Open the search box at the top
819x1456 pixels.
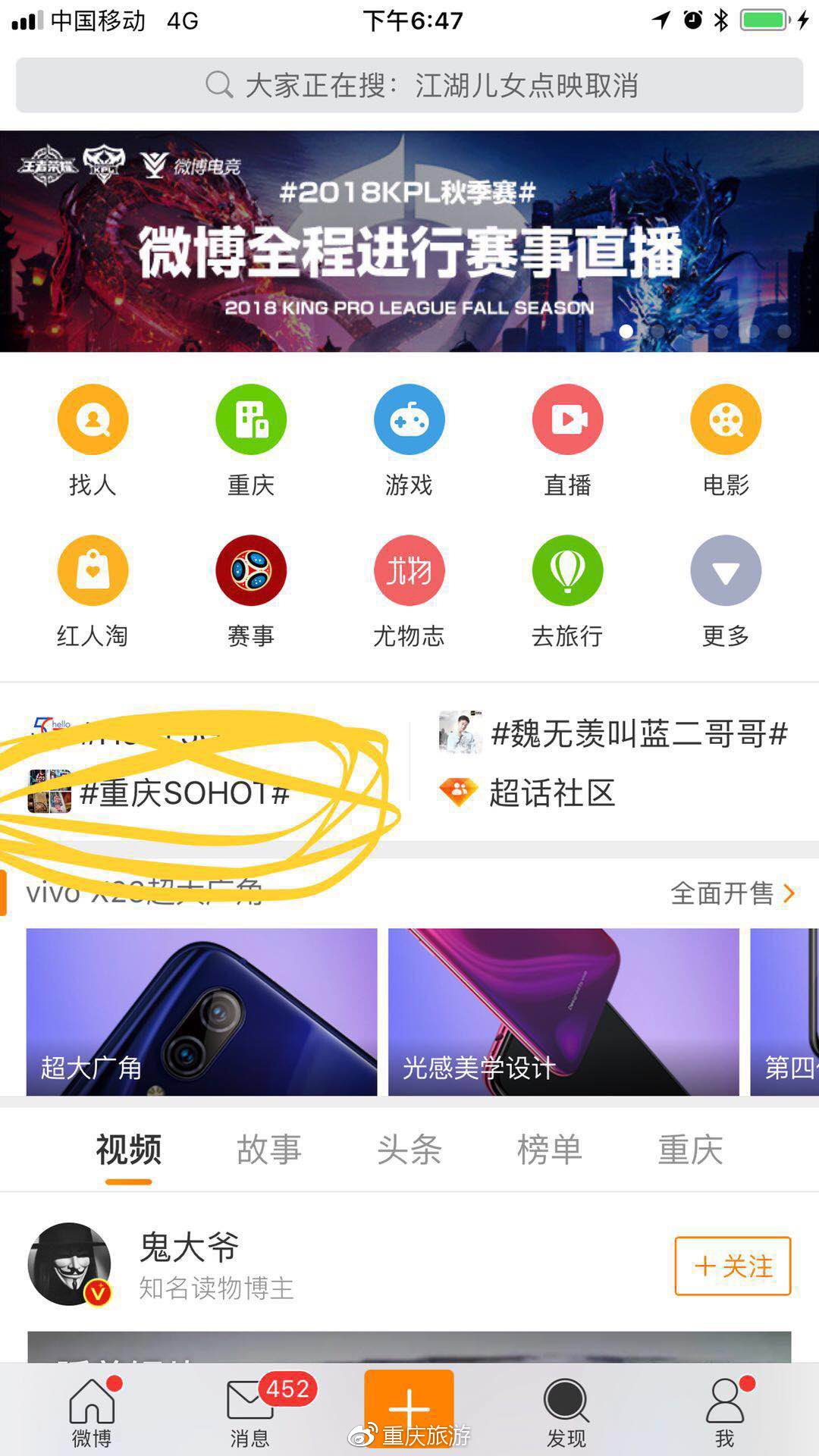click(409, 85)
